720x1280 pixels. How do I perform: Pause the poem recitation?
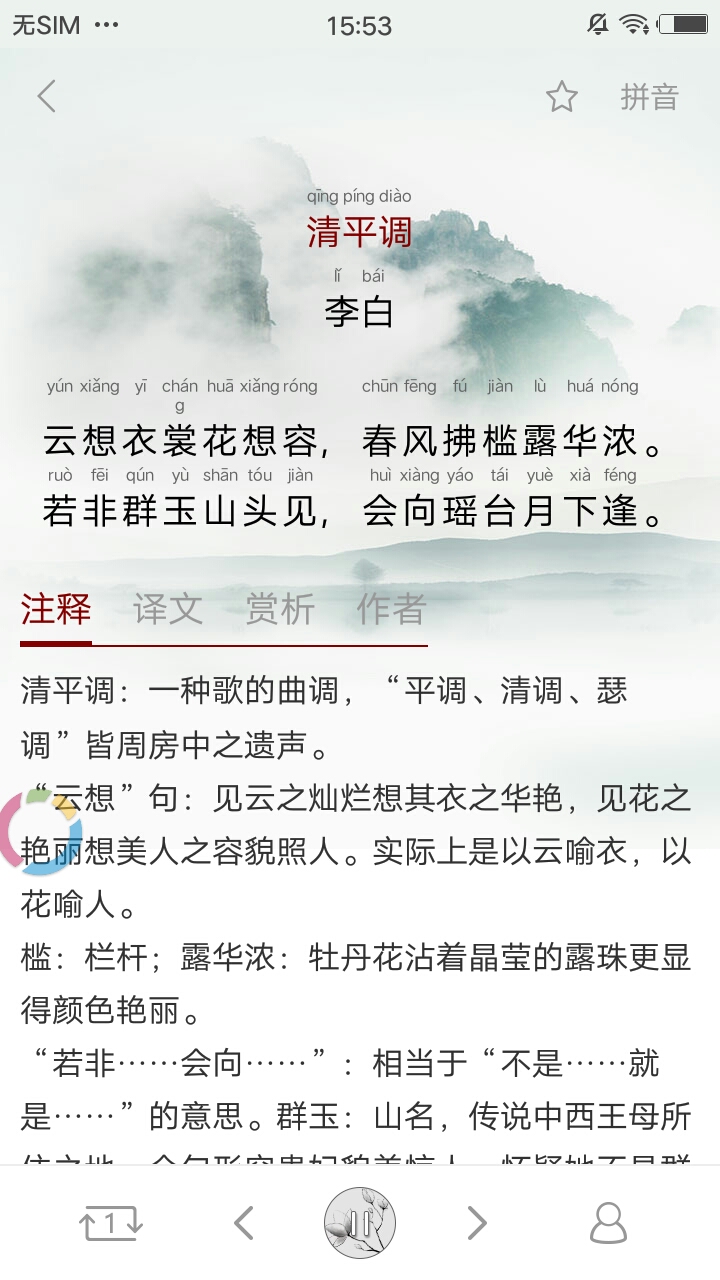click(x=360, y=1222)
